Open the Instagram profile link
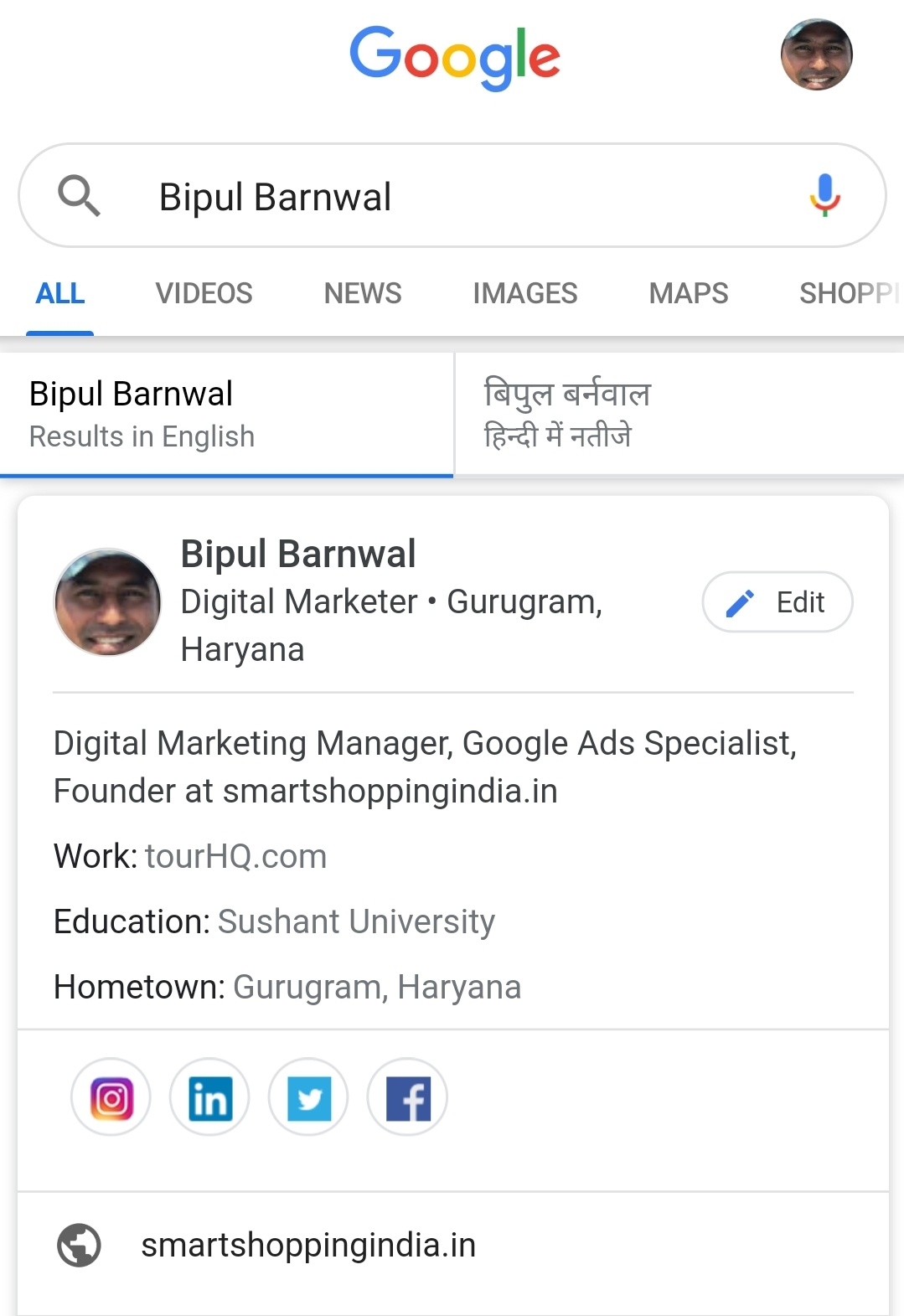This screenshot has width=904, height=1316. (111, 1097)
